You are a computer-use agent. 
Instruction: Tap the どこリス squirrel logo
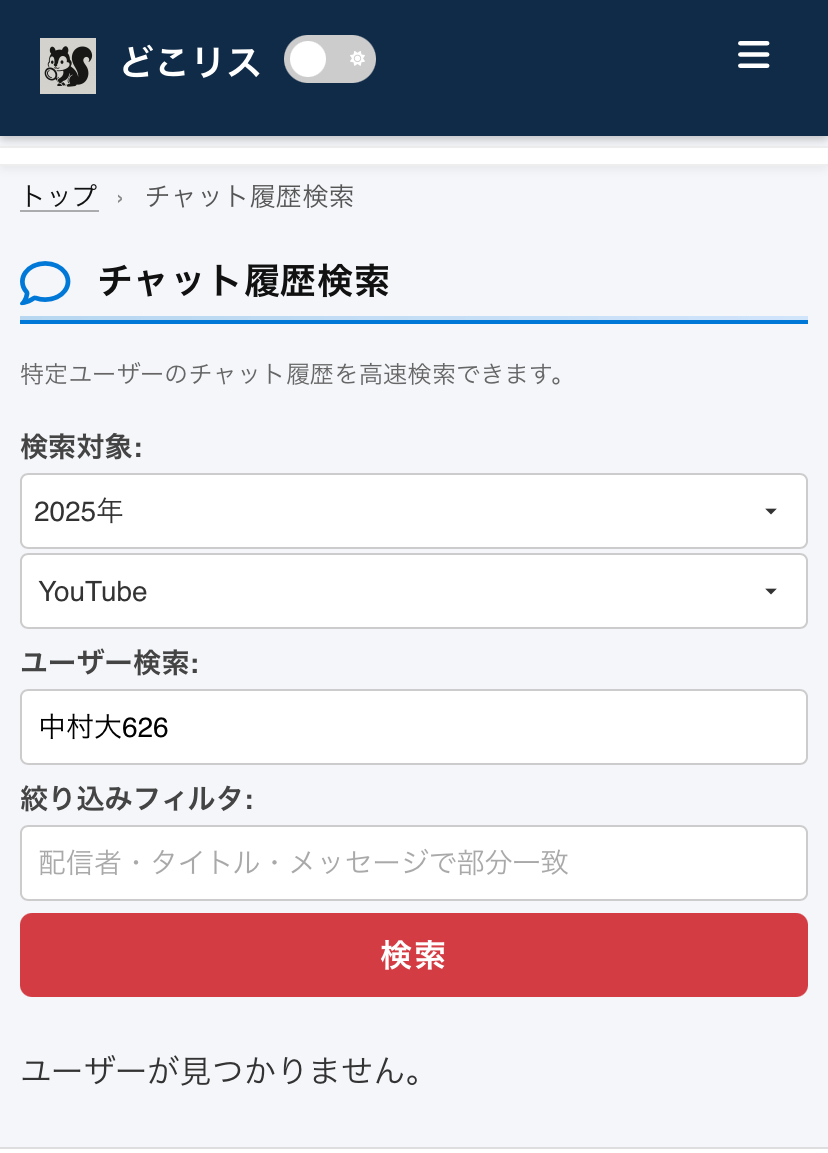68,66
